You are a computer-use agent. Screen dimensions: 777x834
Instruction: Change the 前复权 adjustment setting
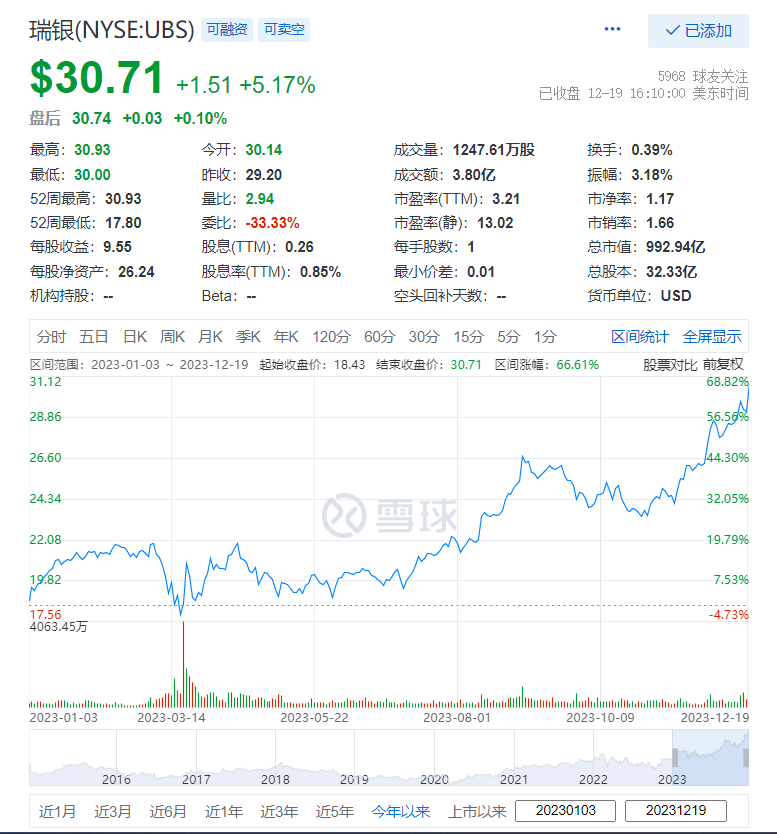pyautogui.click(x=722, y=365)
